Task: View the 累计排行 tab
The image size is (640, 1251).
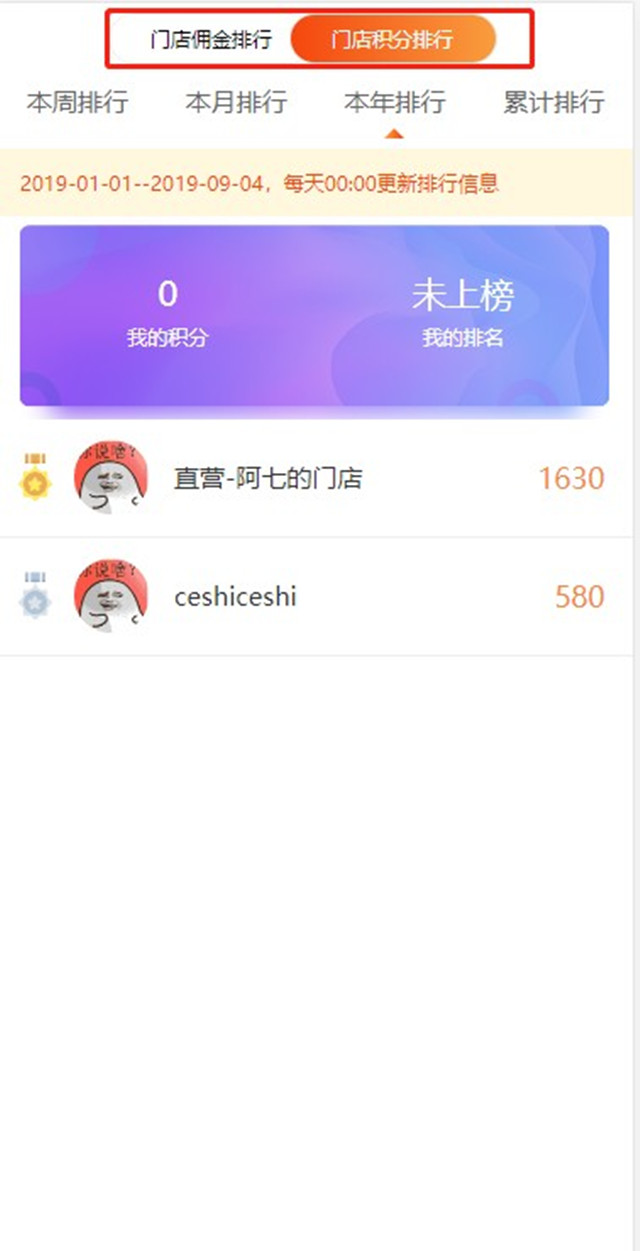Action: [553, 102]
